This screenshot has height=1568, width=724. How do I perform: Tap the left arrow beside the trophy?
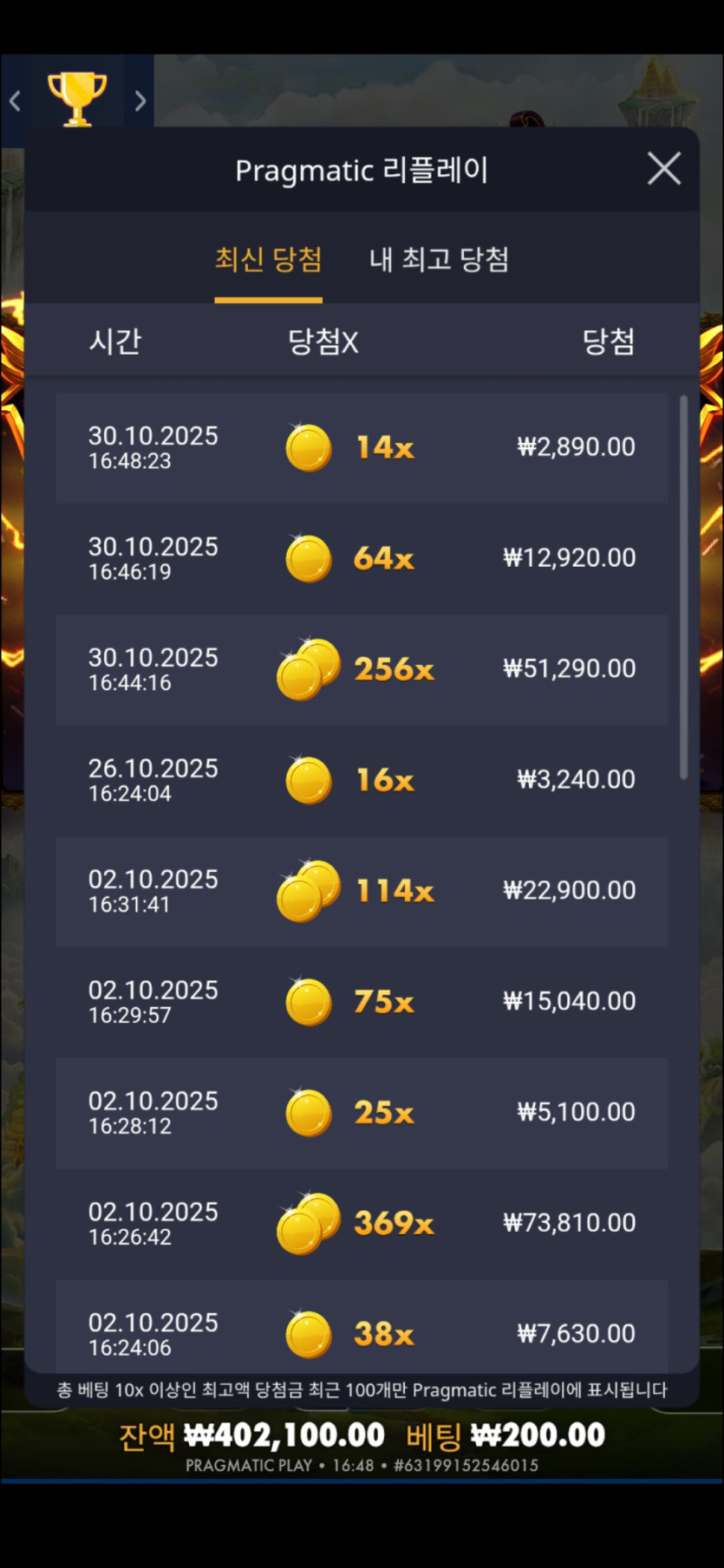15,101
